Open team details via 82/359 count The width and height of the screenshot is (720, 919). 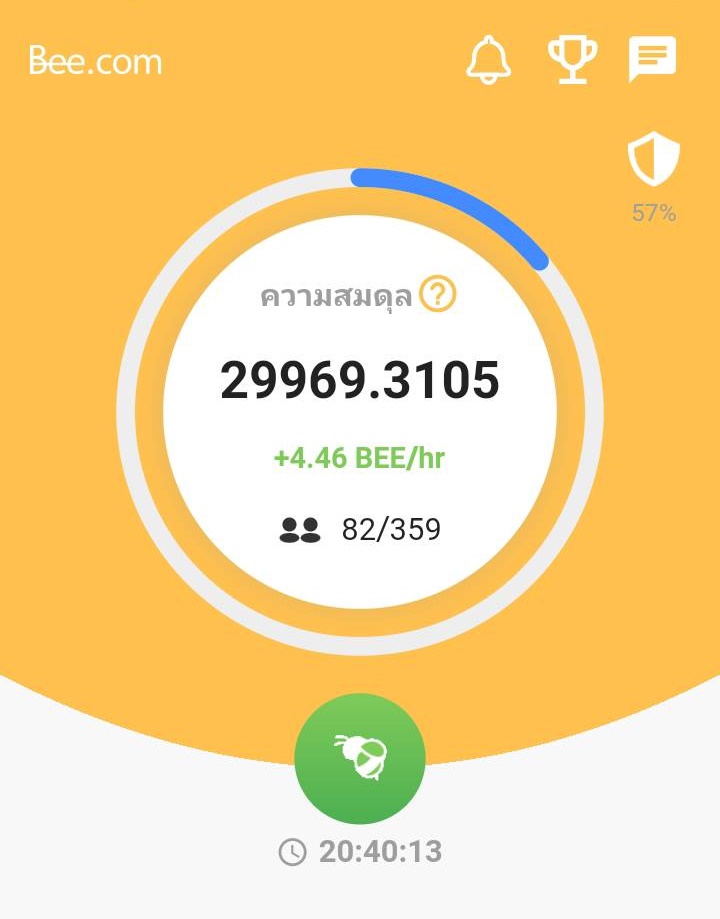tap(390, 530)
